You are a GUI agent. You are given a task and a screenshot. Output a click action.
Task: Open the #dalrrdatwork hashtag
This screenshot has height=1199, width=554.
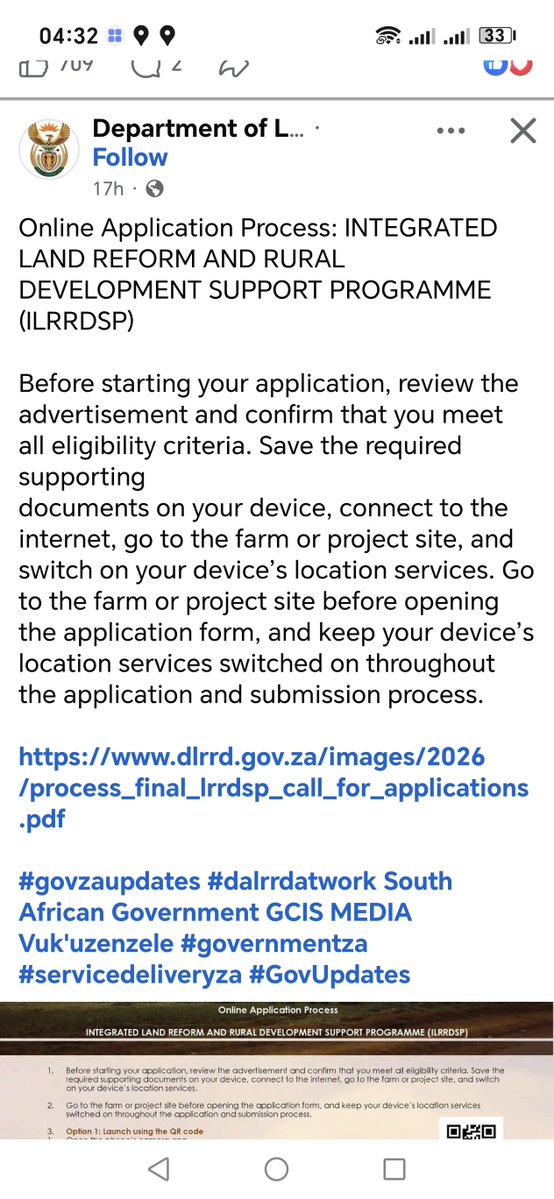292,881
